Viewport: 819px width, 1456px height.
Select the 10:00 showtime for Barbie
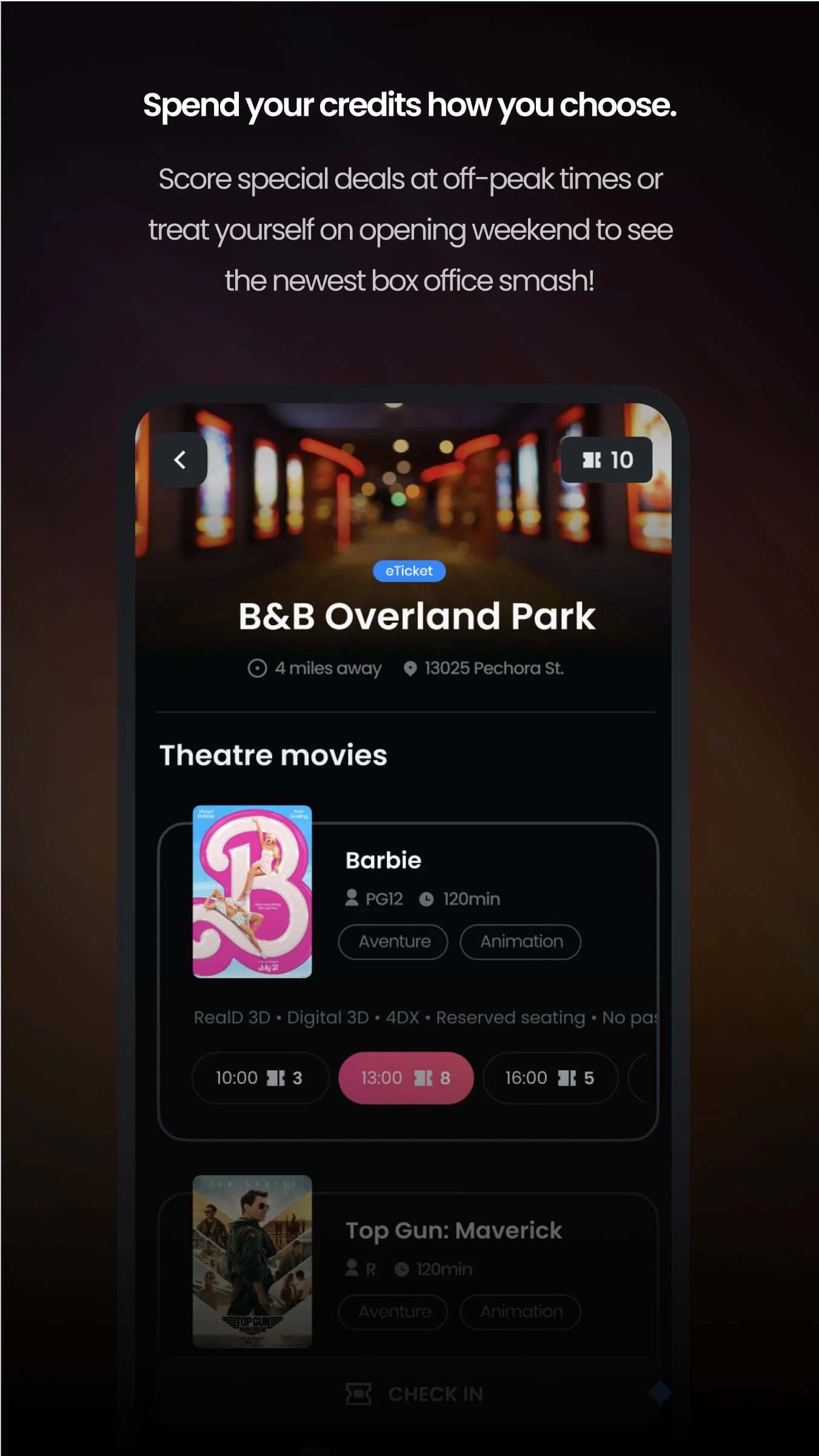click(259, 1077)
